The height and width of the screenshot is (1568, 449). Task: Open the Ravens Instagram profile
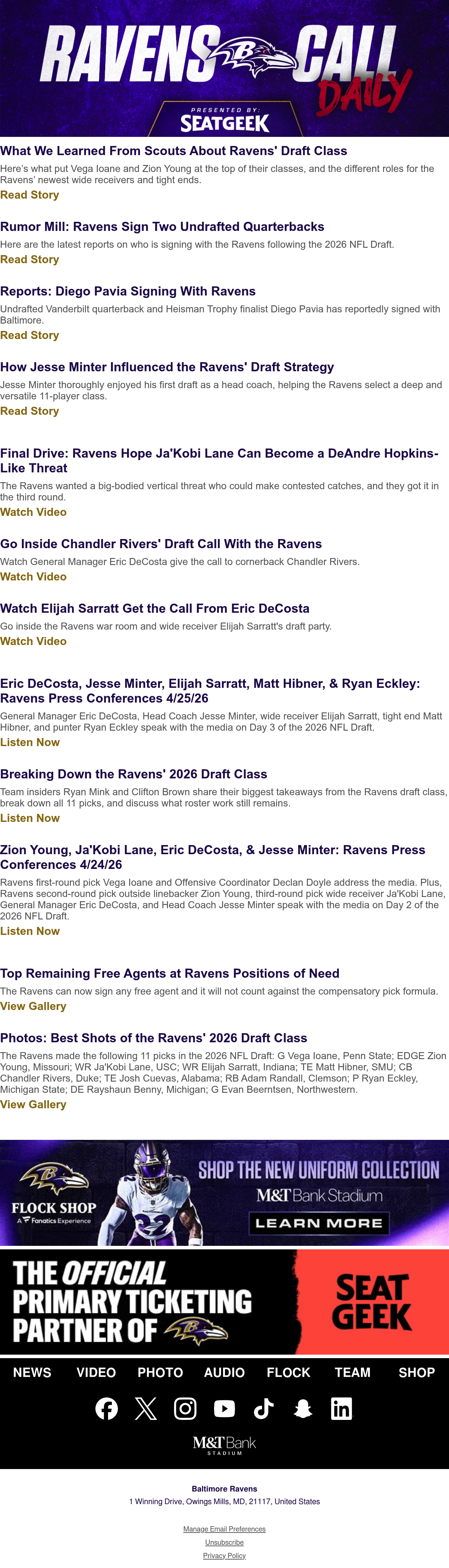[x=185, y=1409]
